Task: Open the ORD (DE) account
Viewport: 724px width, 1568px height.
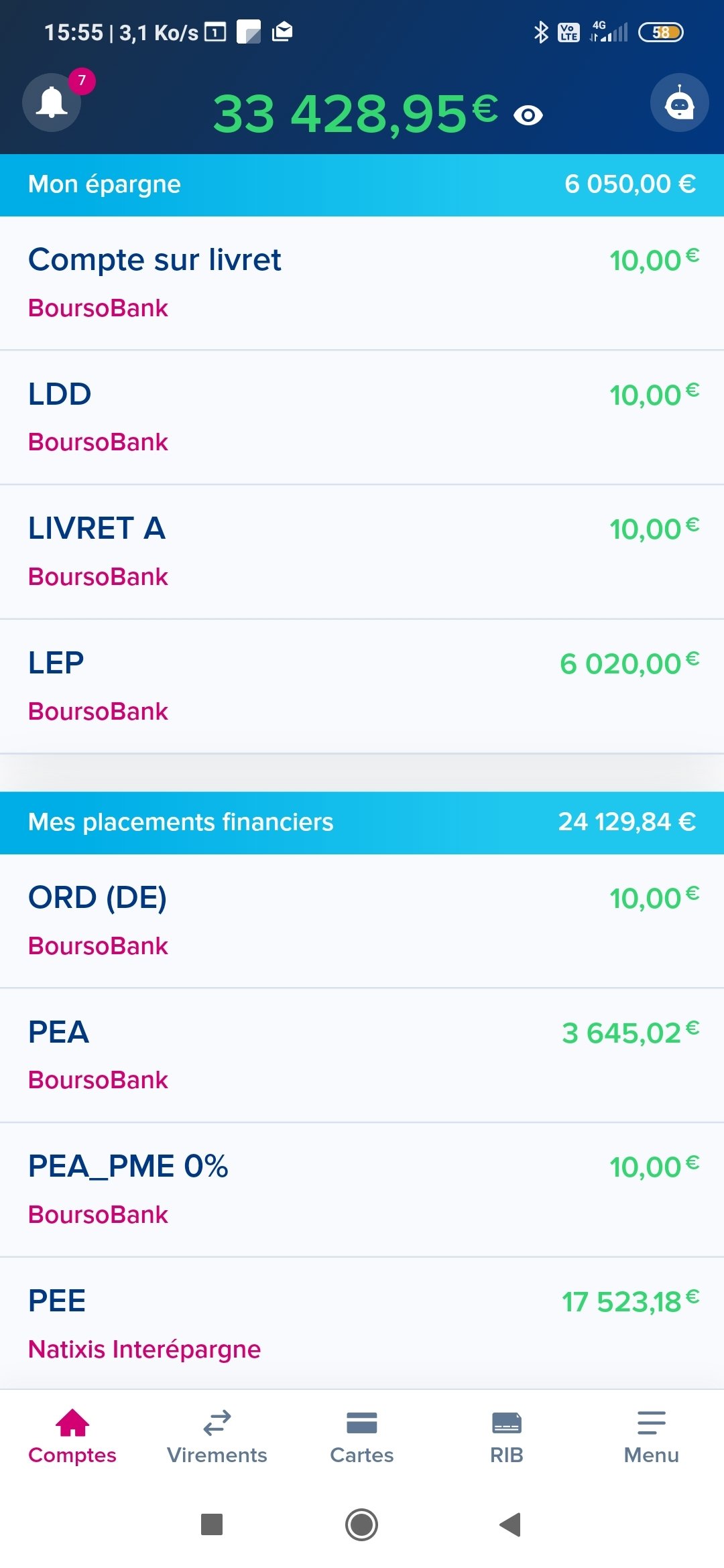Action: pos(362,921)
